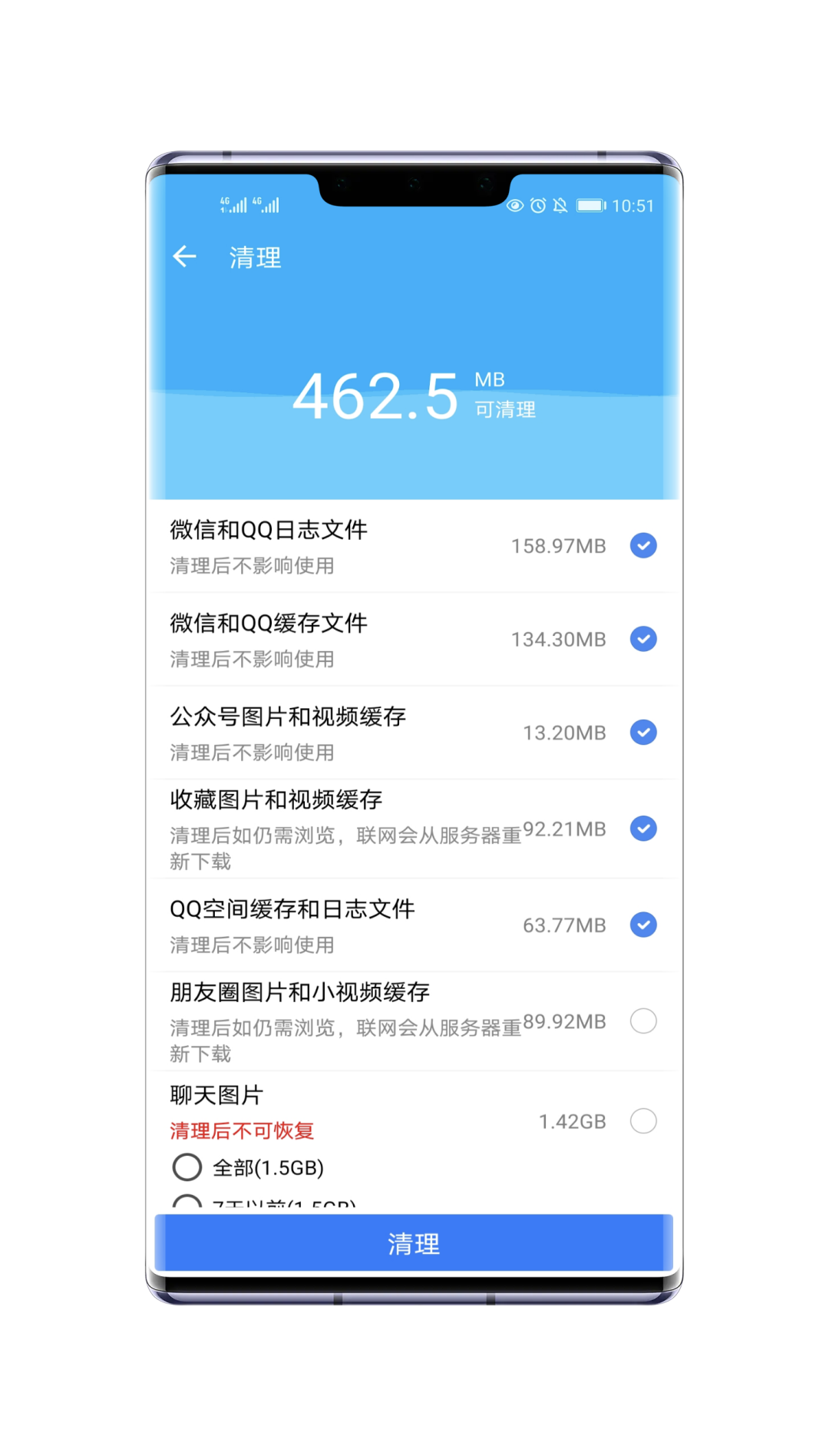
Task: Uncheck 公众号图片和视频缓存 item
Action: 642,732
